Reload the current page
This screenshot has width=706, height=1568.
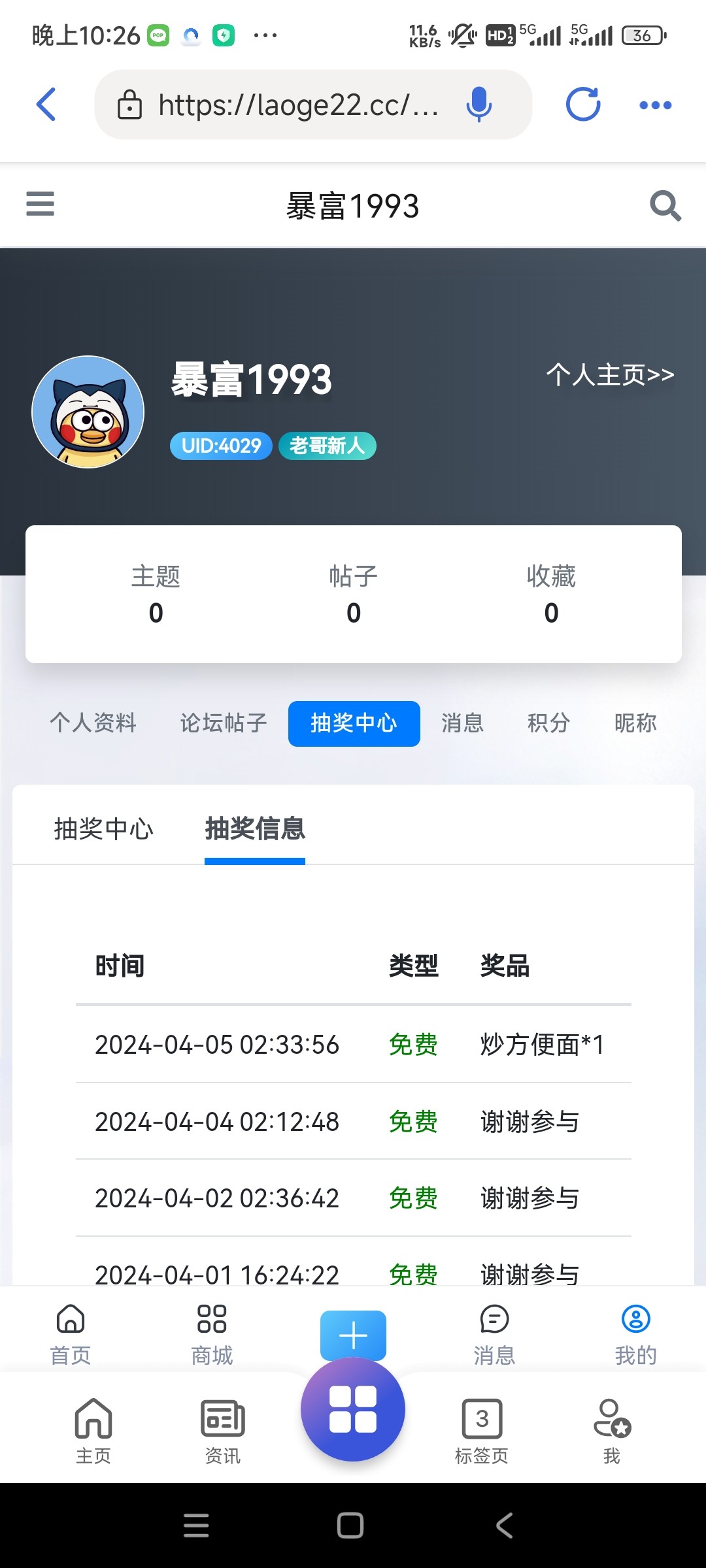point(582,105)
